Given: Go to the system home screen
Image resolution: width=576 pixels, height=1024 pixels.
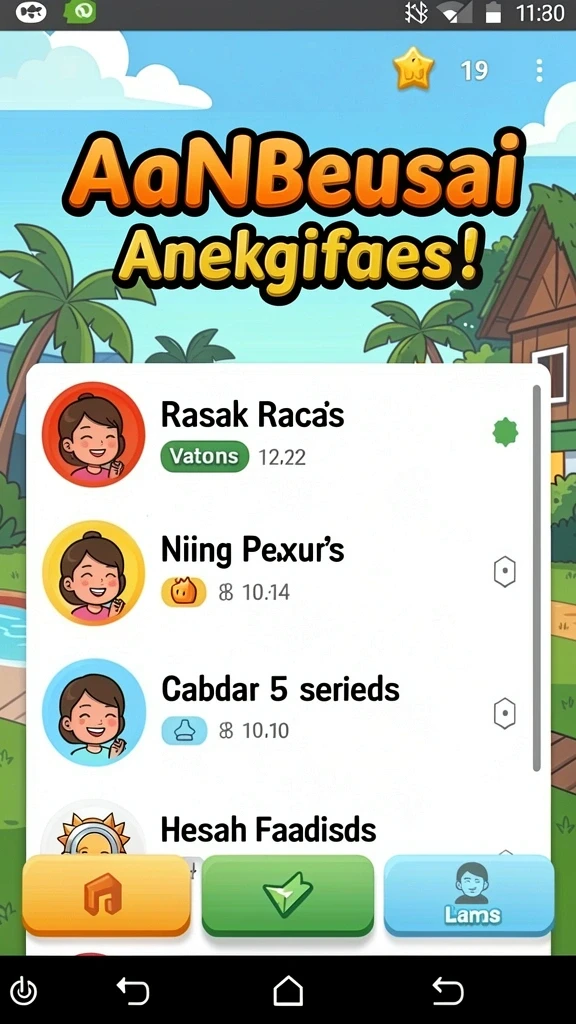Looking at the screenshot, I should point(288,992).
